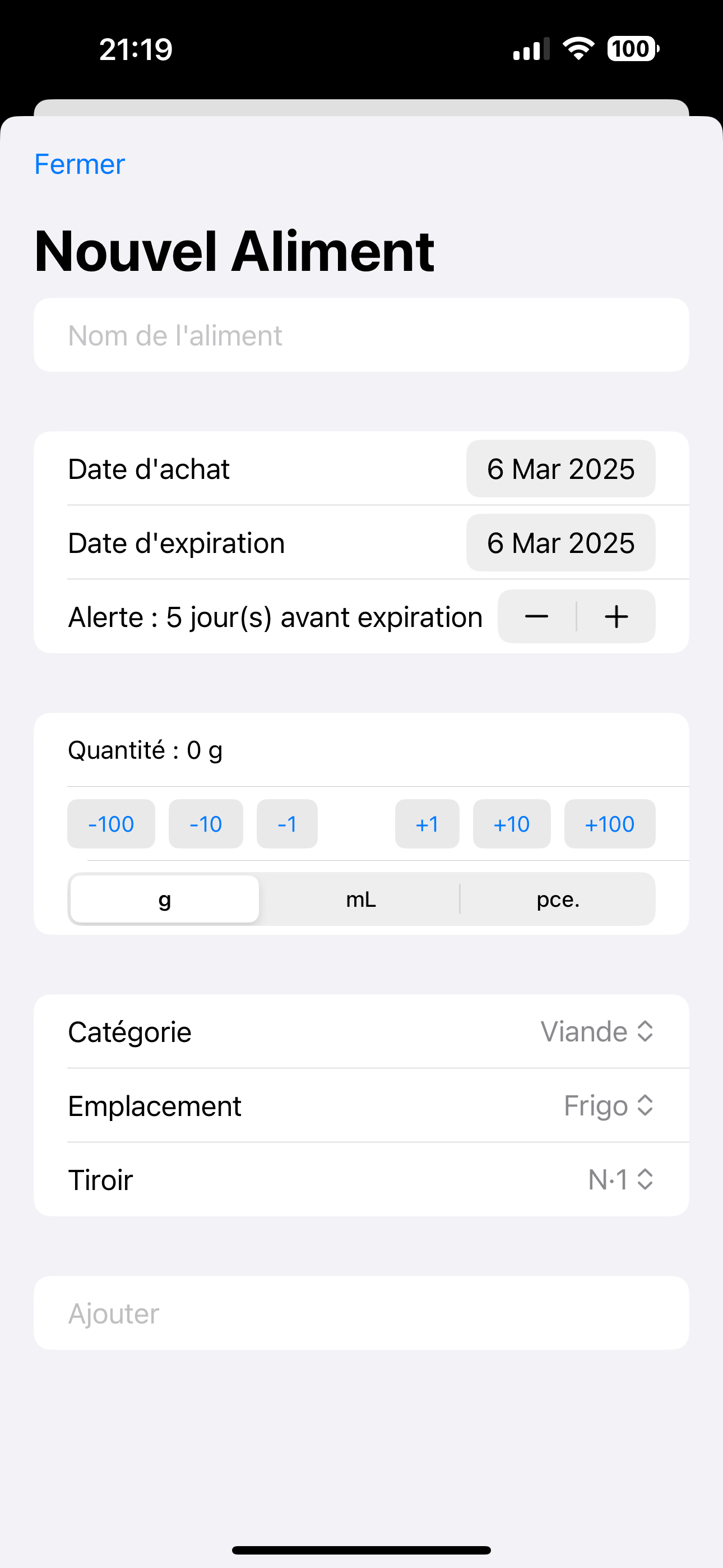Switch quantity unit to pce.
The image size is (723, 1568).
558,899
